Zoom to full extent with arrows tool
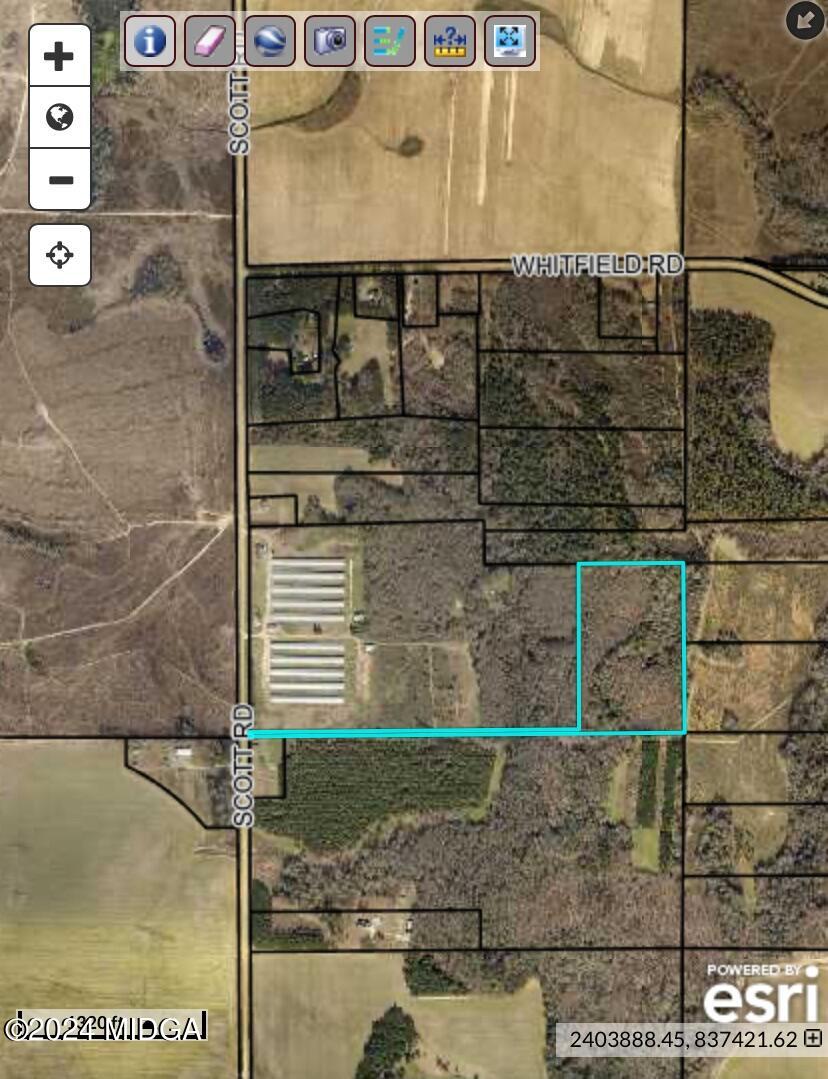Image resolution: width=828 pixels, height=1079 pixels. [x=510, y=41]
